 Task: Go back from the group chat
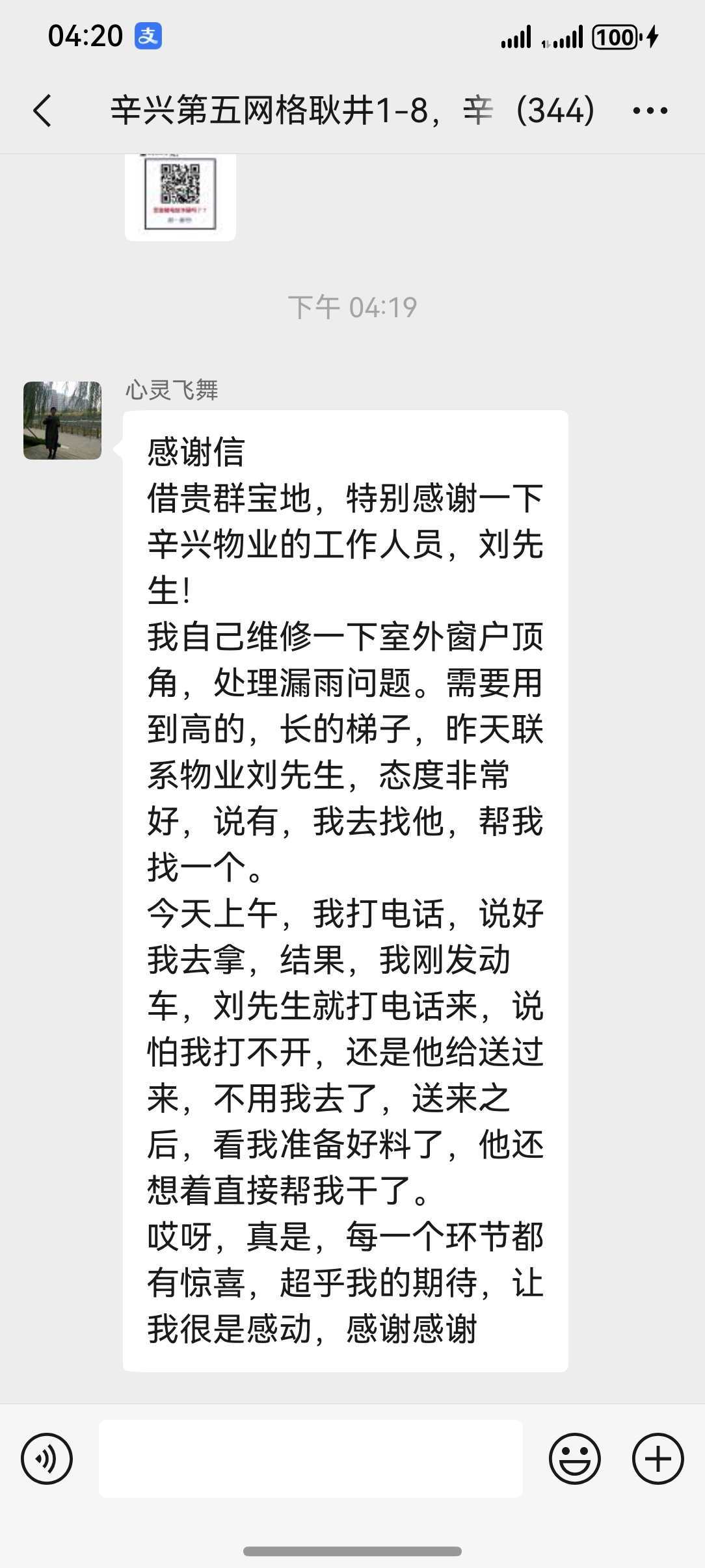pos(42,111)
